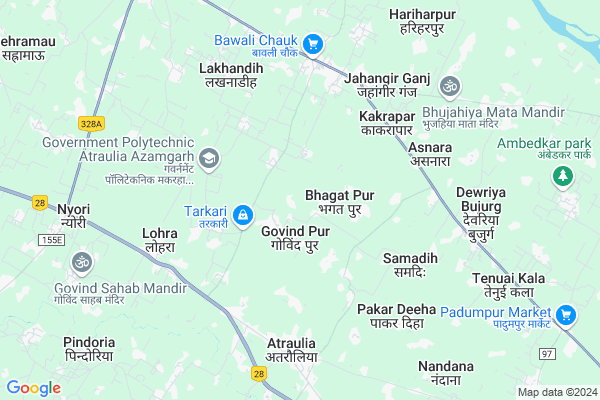Image resolution: width=600 pixels, height=400 pixels.
Task: Tap the Ambedkar park pin
Action: pyautogui.click(x=563, y=177)
